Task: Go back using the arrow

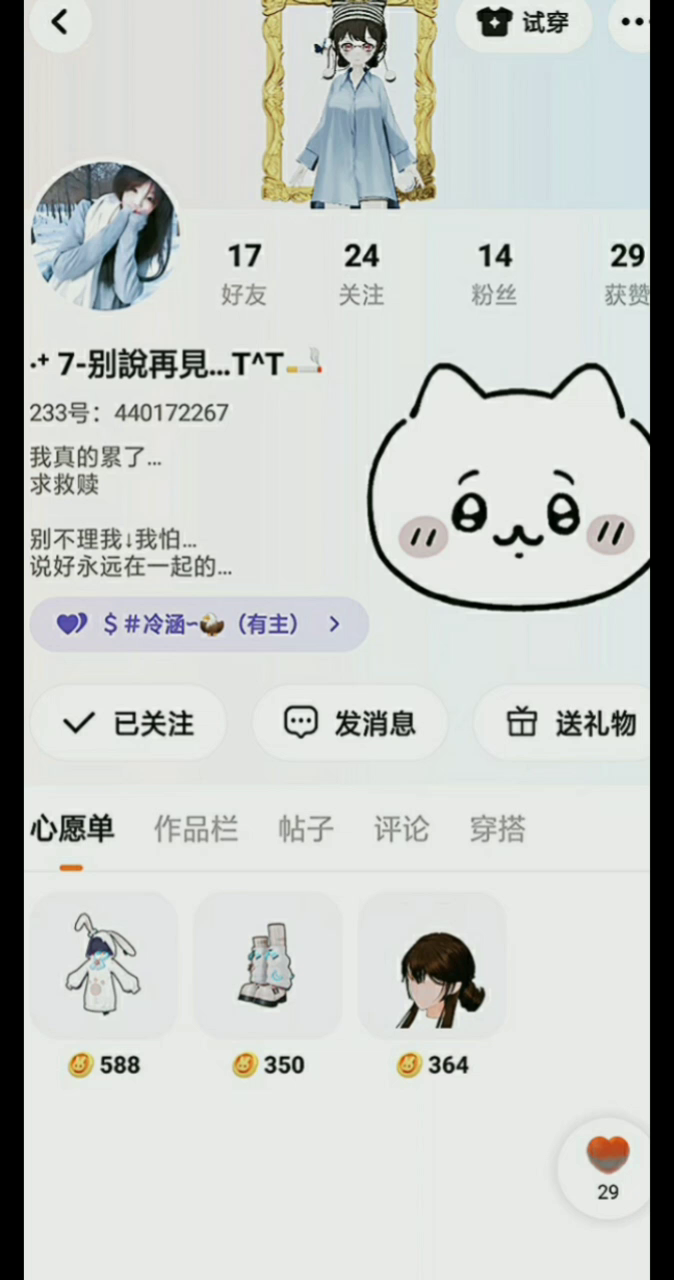Action: coord(60,22)
